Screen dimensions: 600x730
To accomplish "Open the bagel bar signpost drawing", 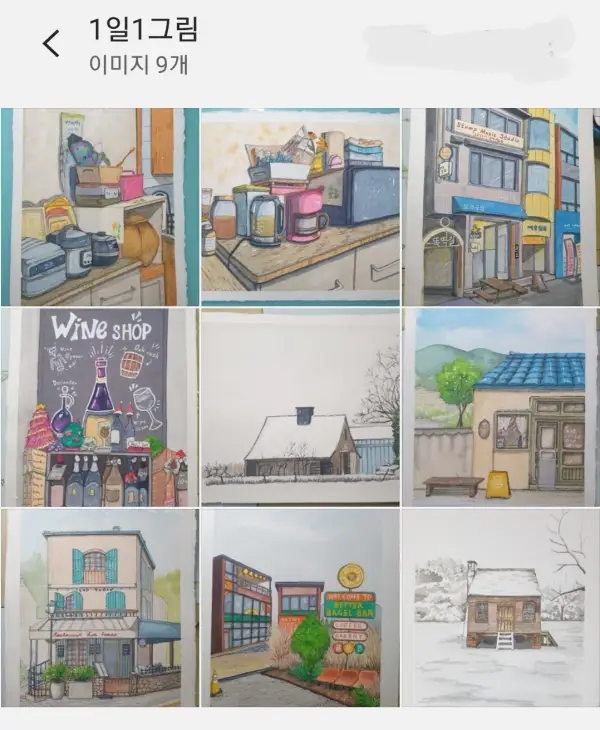I will pyautogui.click(x=300, y=607).
